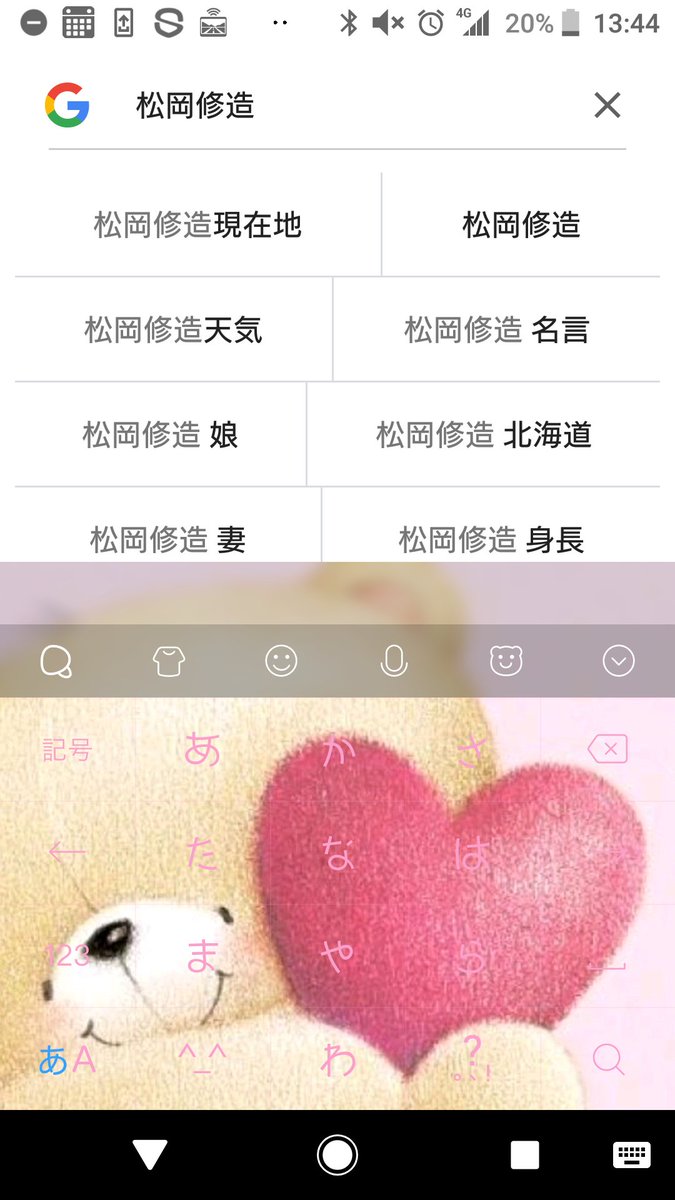The height and width of the screenshot is (1200, 675).
Task: Choose suggestion 松岡修造 名言
Action: tap(496, 330)
